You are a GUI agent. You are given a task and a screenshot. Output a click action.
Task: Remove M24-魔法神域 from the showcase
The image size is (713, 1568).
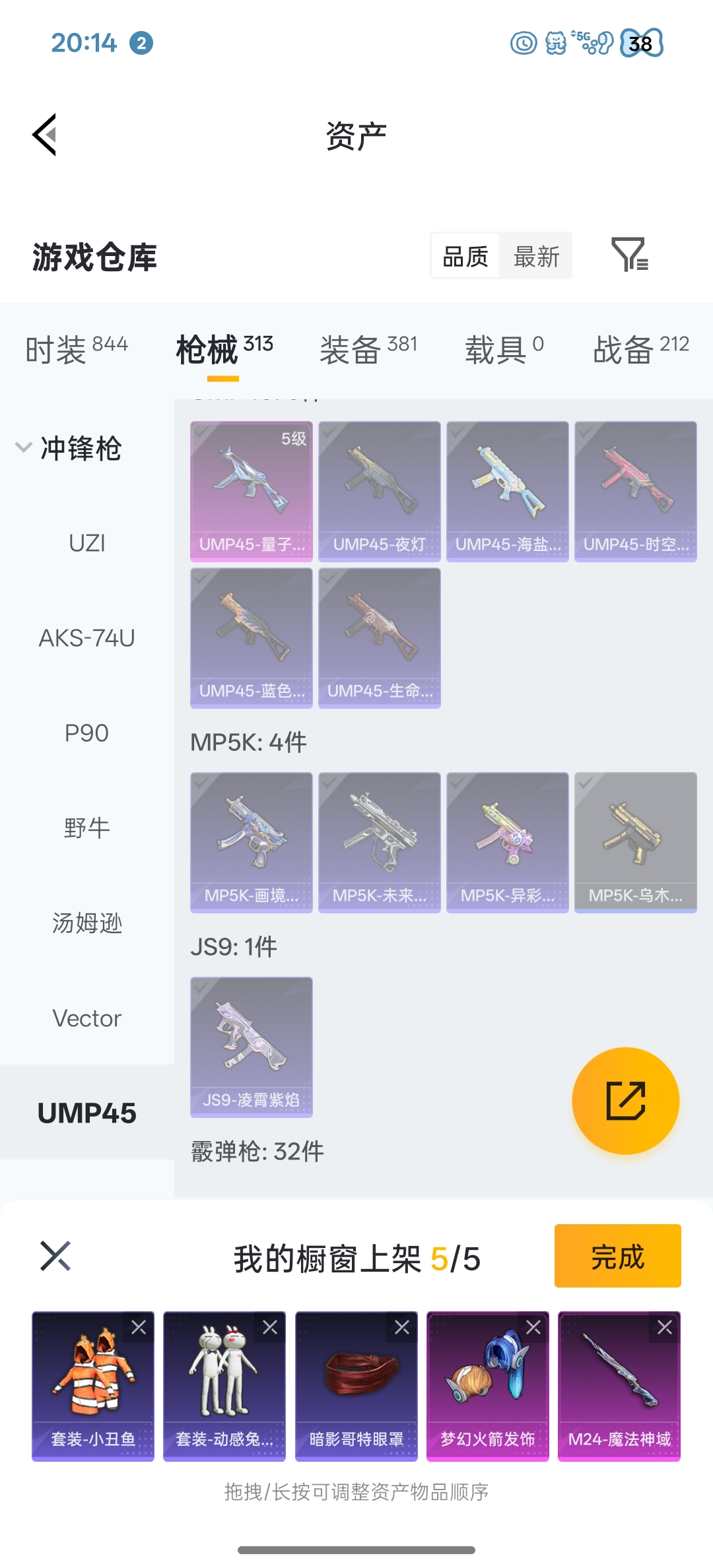point(665,1327)
